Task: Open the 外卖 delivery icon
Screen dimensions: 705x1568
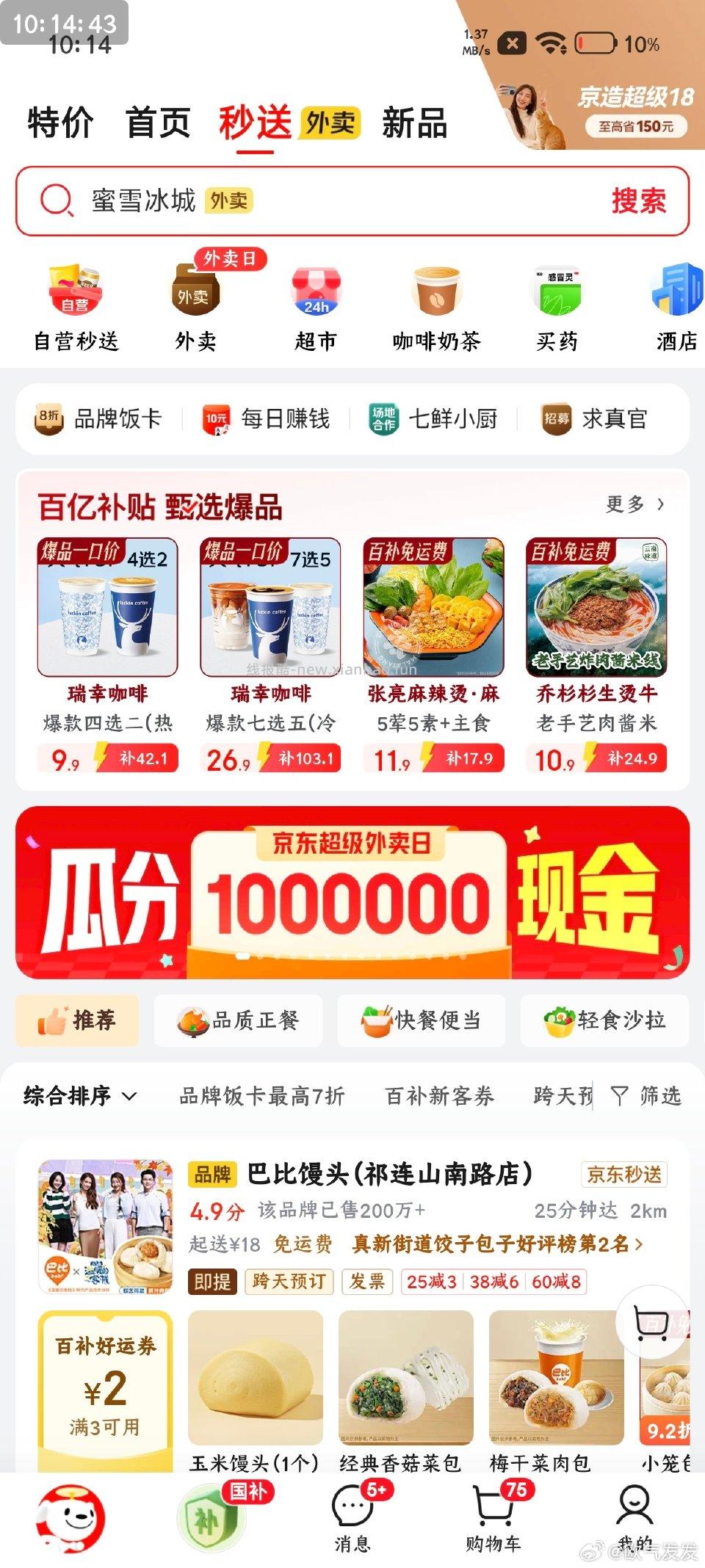Action: (195, 305)
